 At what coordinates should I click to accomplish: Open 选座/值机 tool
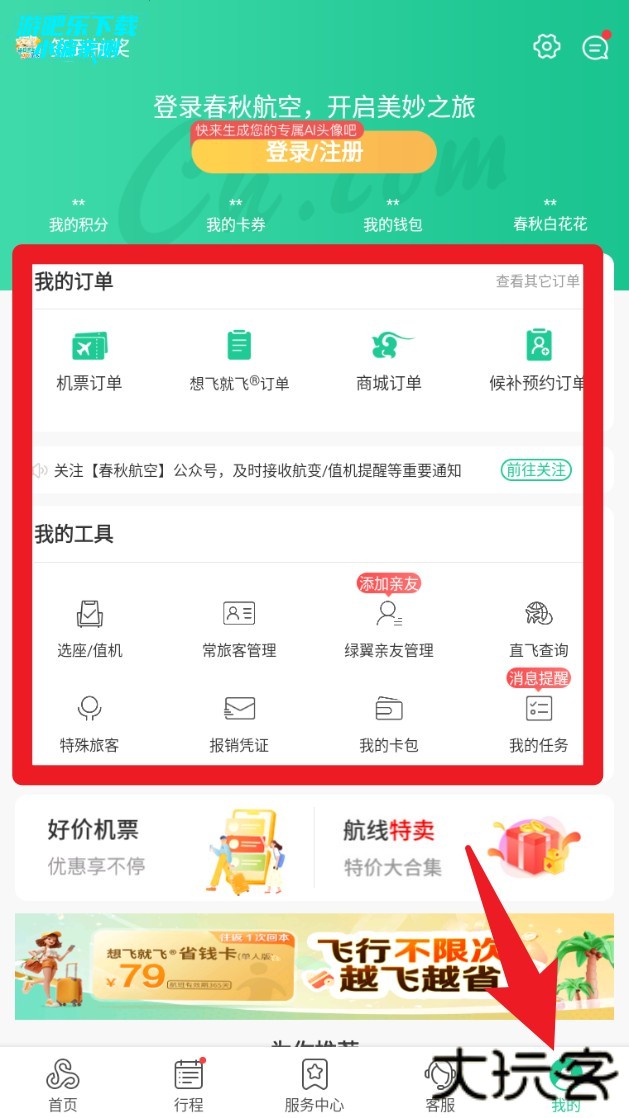point(89,628)
